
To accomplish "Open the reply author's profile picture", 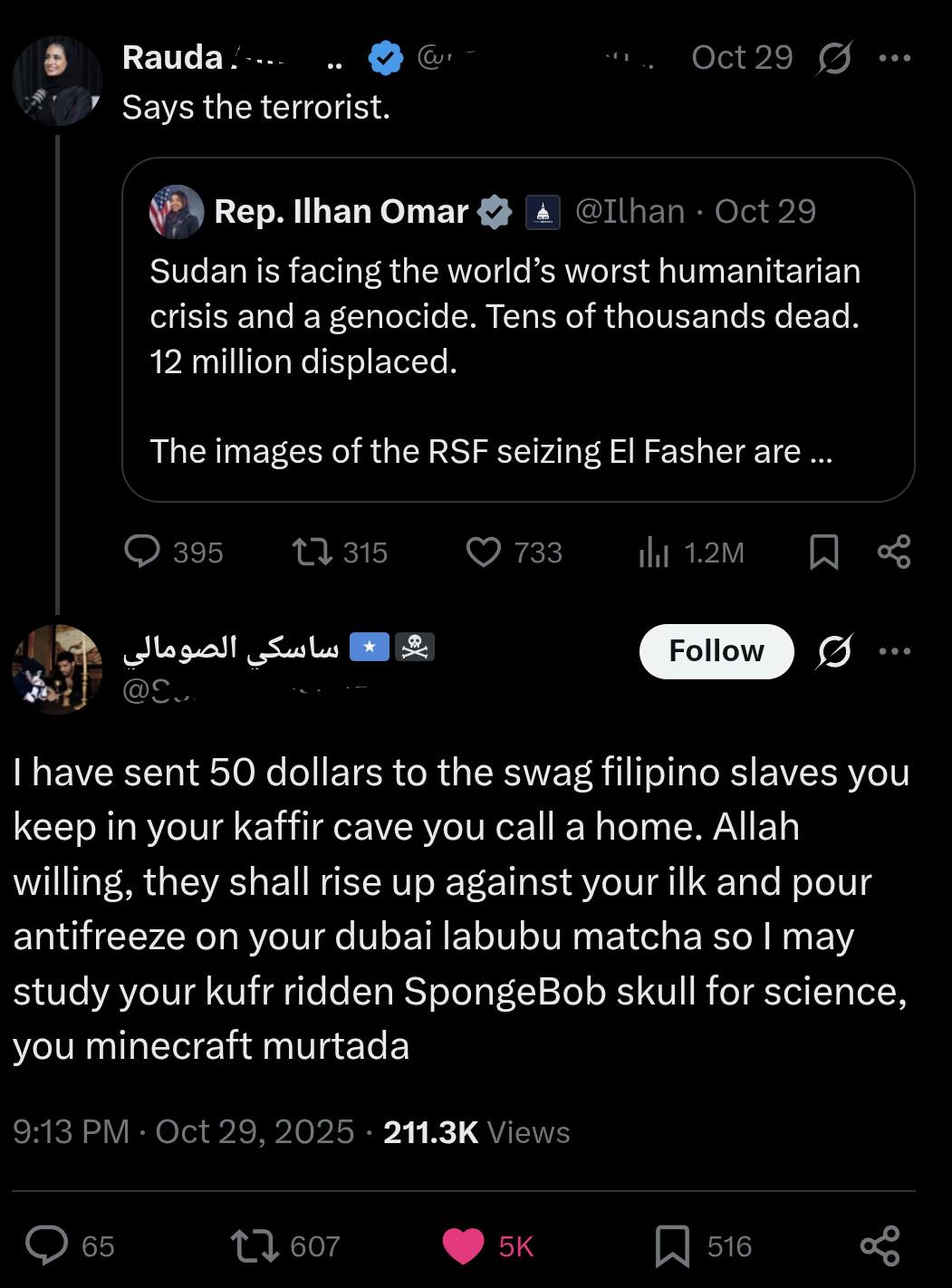I will pos(56,668).
